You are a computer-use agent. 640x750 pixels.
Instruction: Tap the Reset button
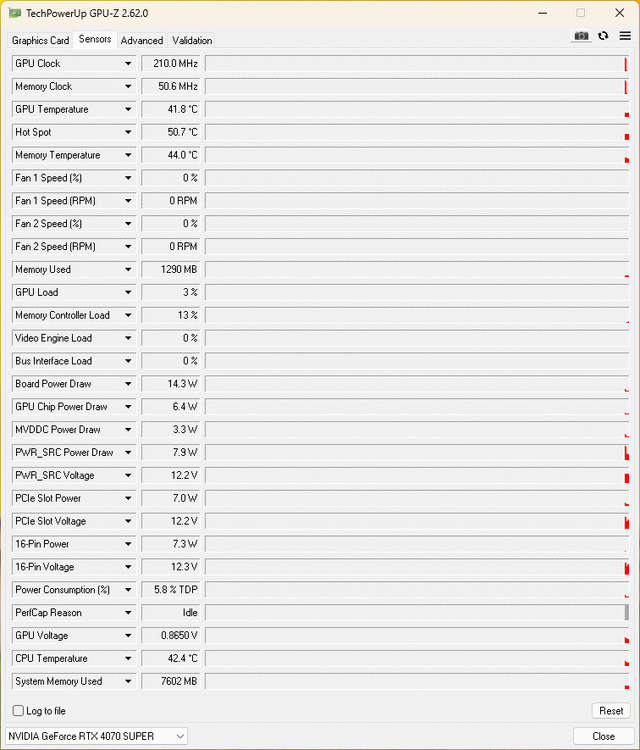pos(610,711)
